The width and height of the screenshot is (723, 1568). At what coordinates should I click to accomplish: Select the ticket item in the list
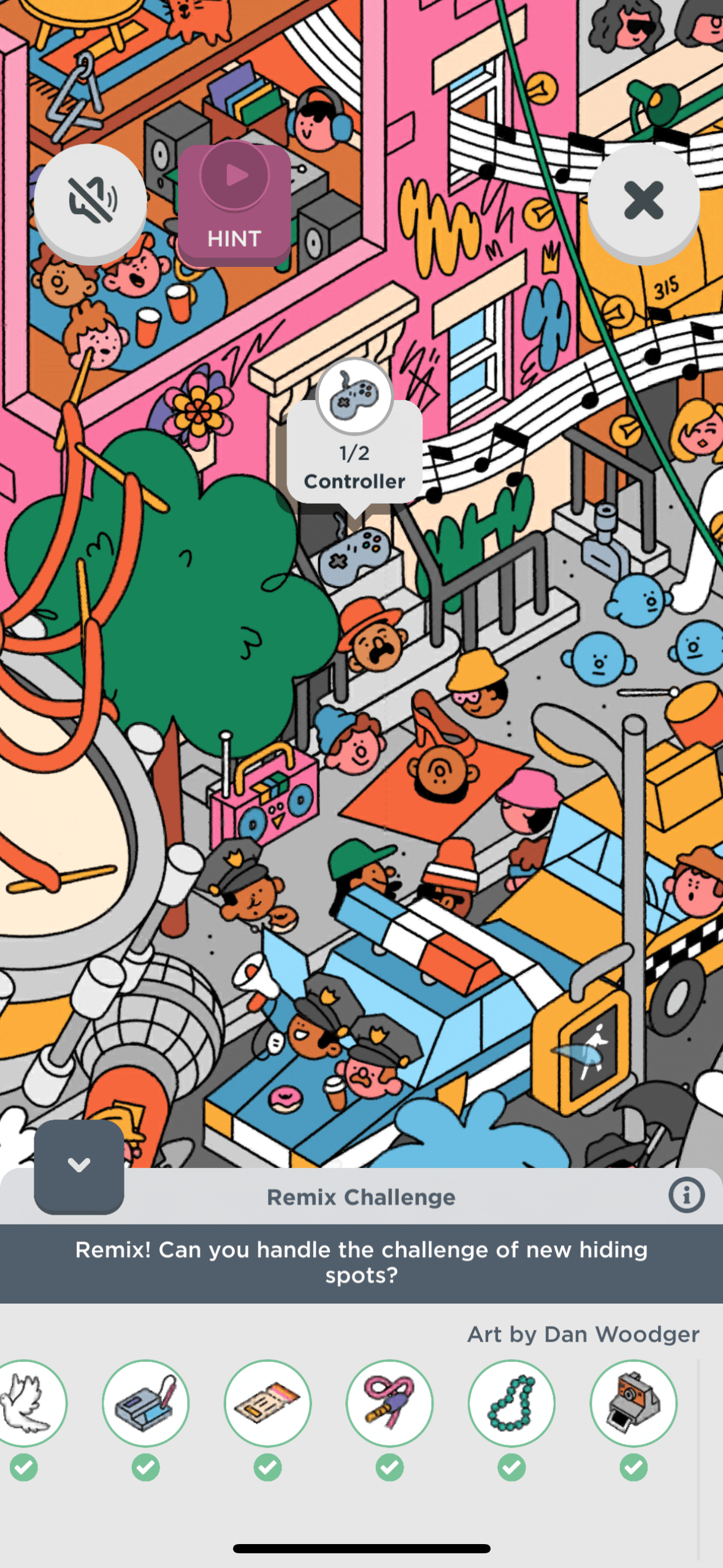click(268, 1404)
